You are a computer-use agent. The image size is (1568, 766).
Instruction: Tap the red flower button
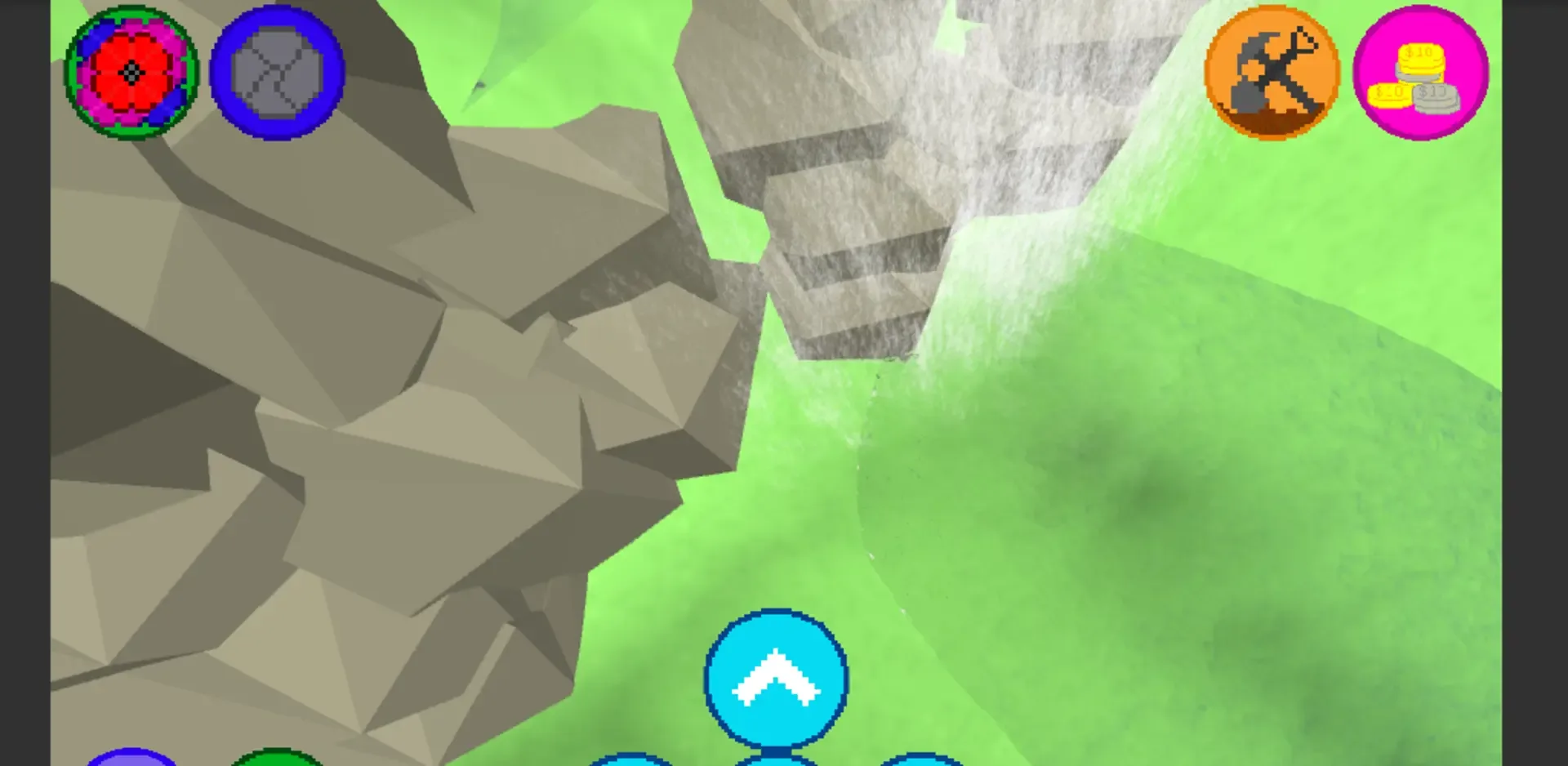pyautogui.click(x=131, y=73)
